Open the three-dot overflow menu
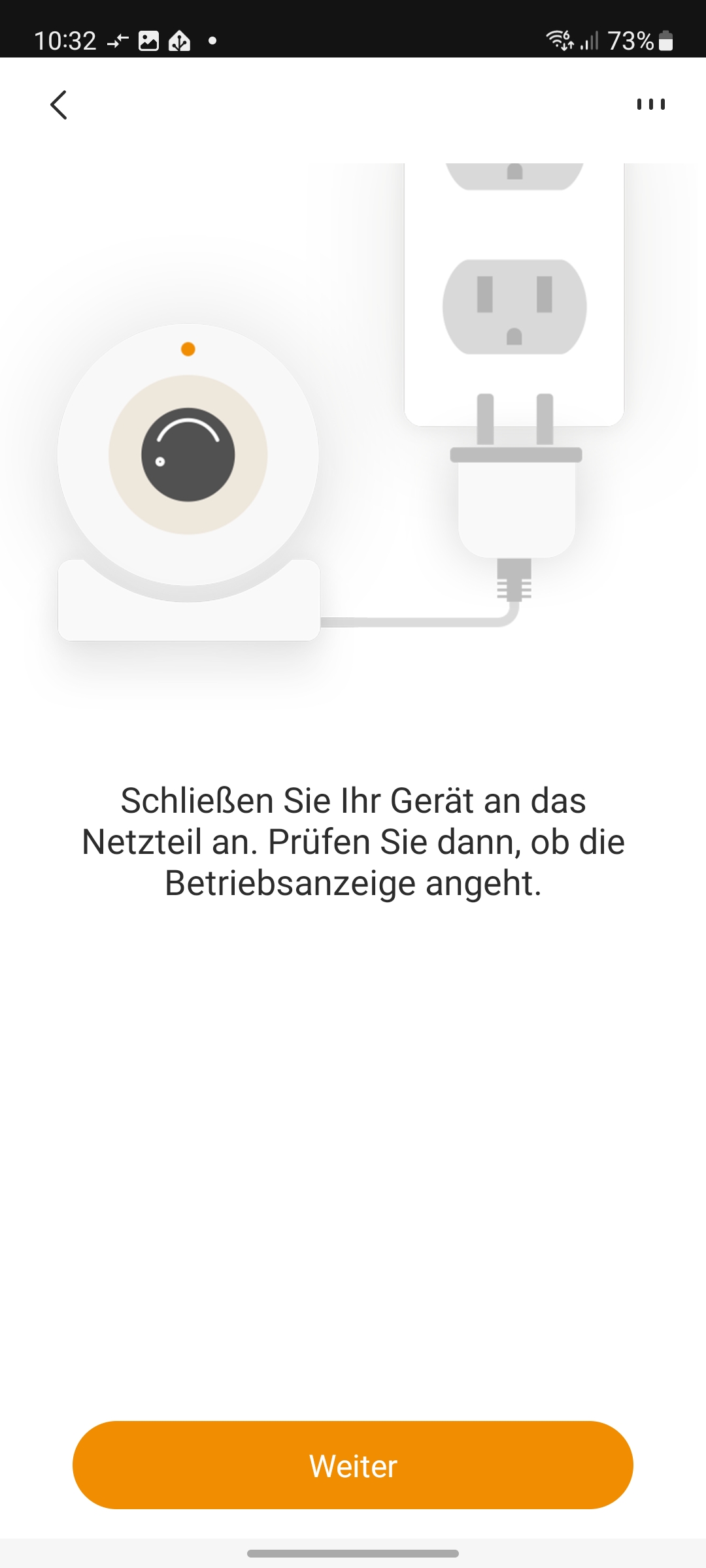The height and width of the screenshot is (1568, 706). pos(650,105)
